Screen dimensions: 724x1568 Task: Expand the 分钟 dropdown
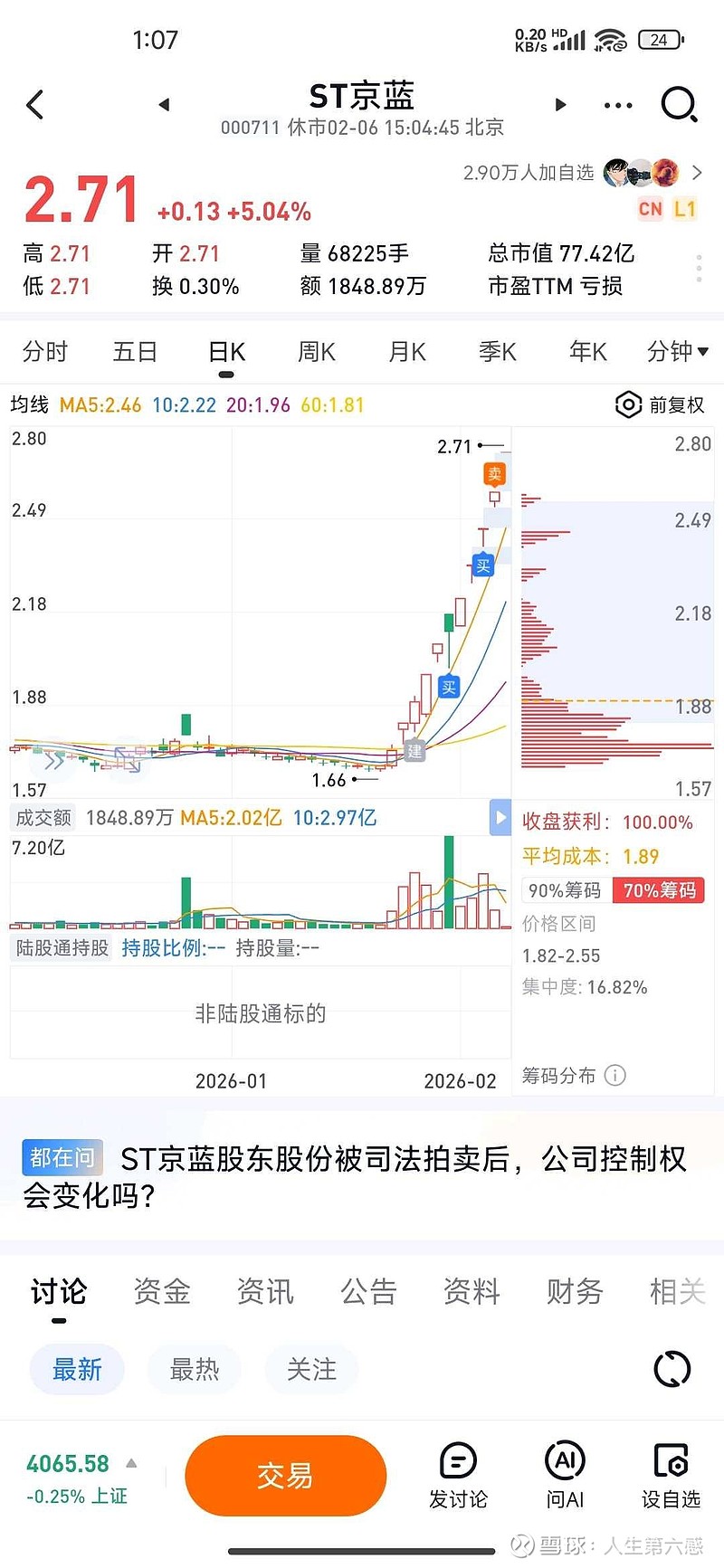tap(677, 352)
